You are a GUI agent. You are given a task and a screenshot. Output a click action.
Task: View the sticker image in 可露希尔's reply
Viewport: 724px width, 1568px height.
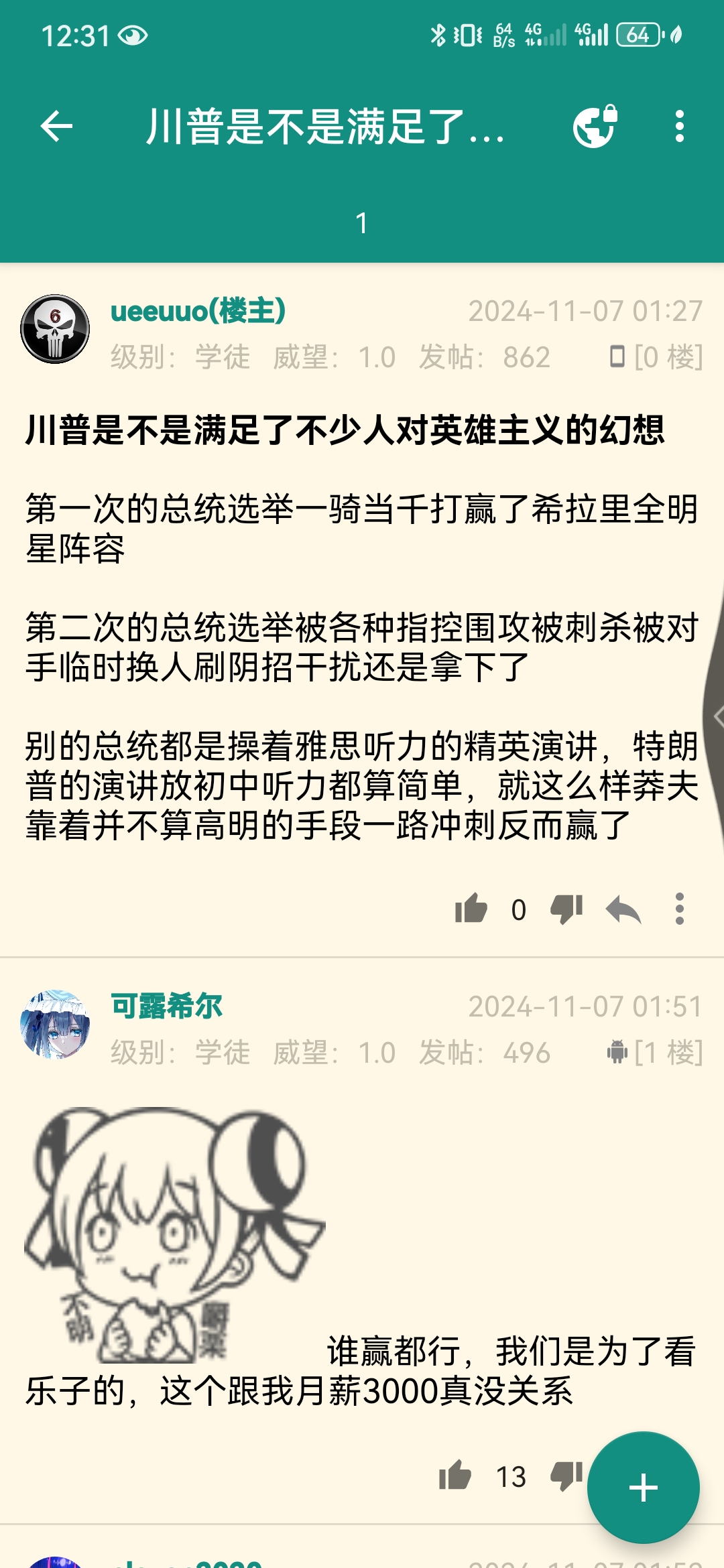(x=174, y=1234)
